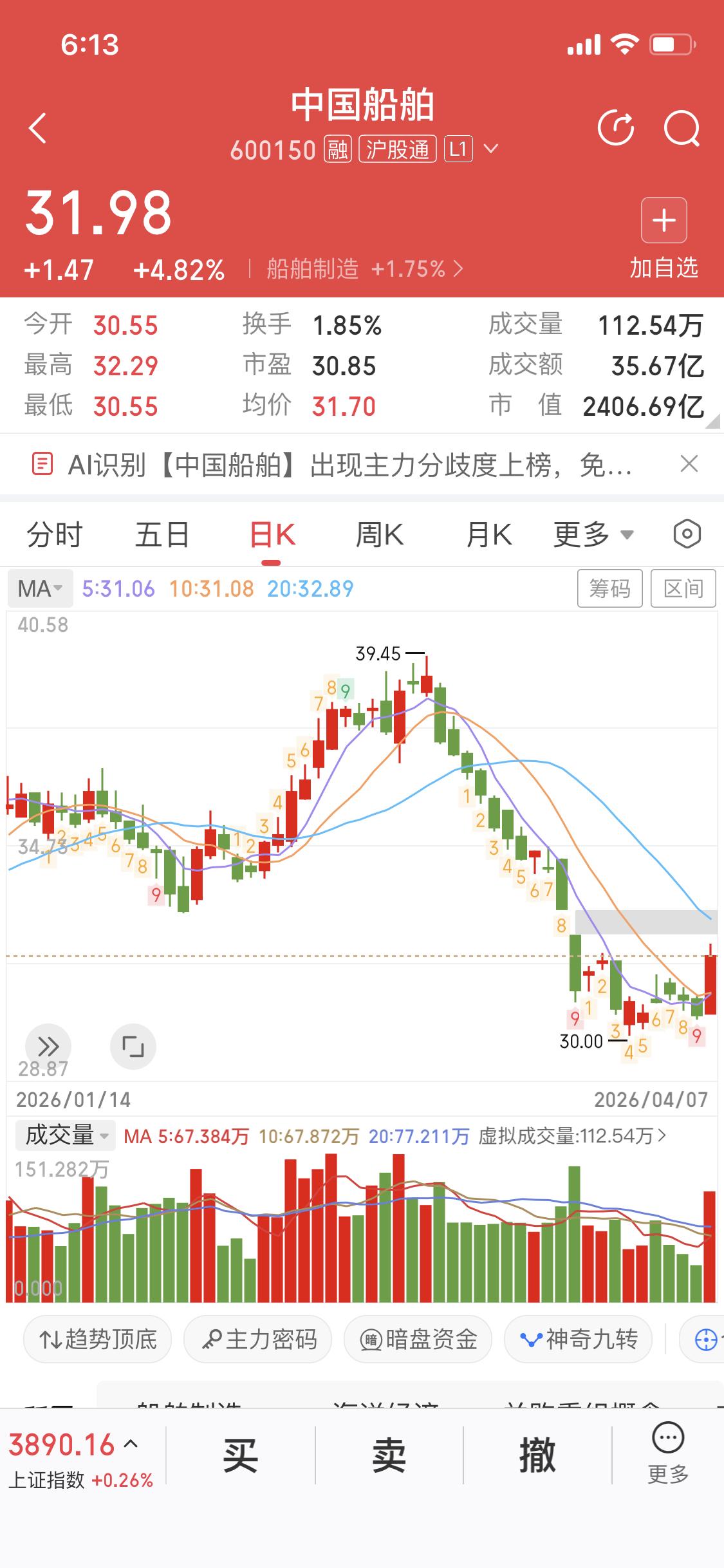The image size is (724, 1568).
Task: Switch to the 分时 tab
Action: 54,534
